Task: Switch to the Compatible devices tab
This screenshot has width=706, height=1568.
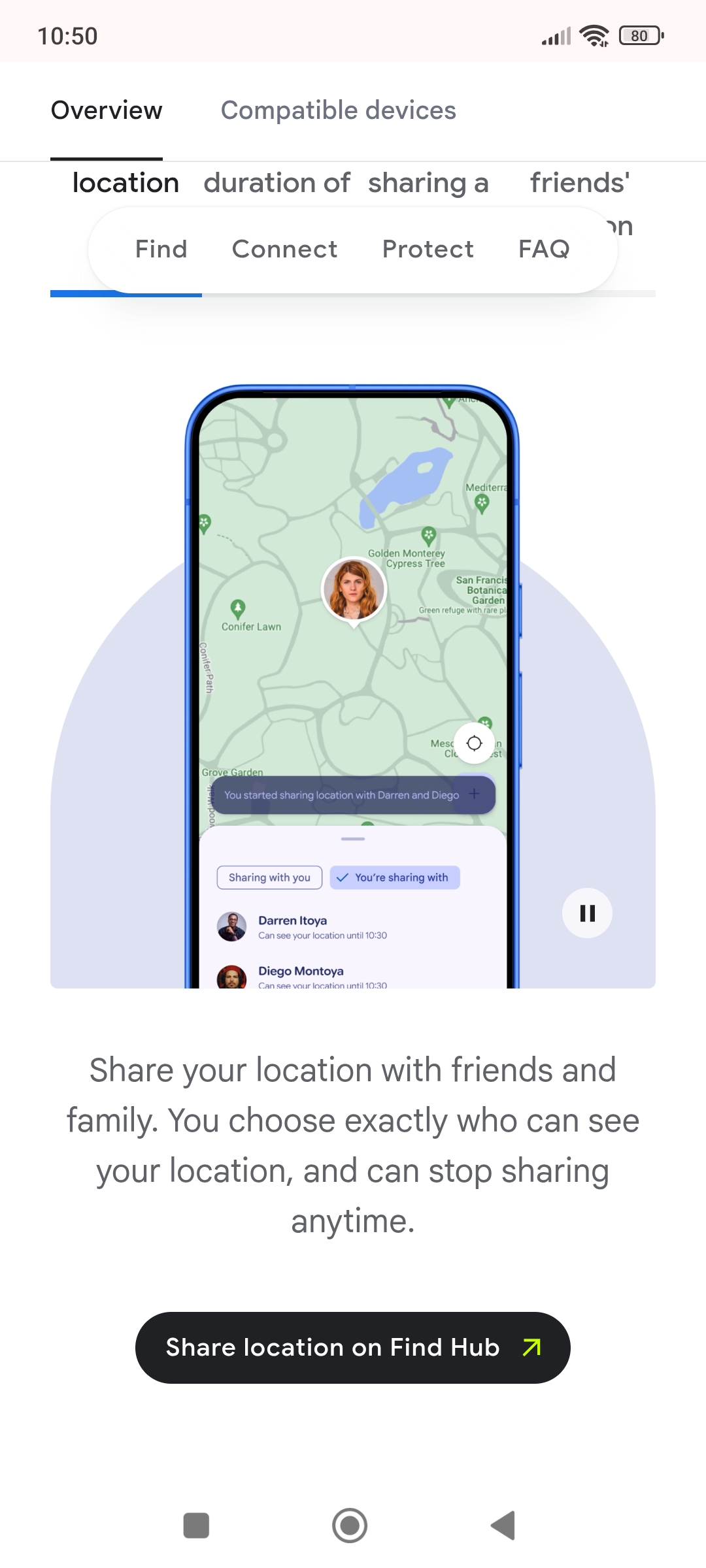Action: point(338,110)
